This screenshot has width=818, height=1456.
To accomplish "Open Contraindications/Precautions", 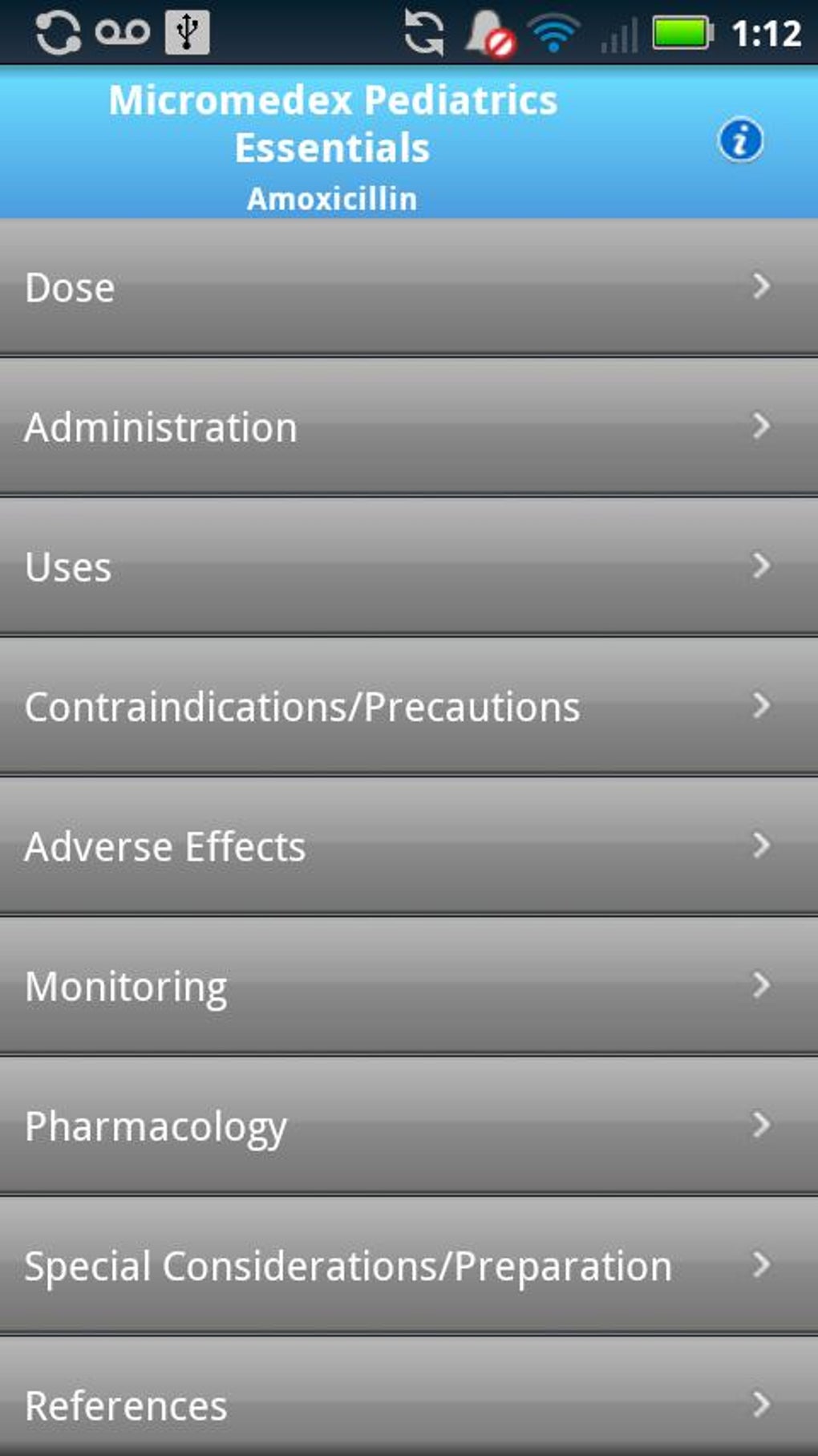I will [409, 707].
